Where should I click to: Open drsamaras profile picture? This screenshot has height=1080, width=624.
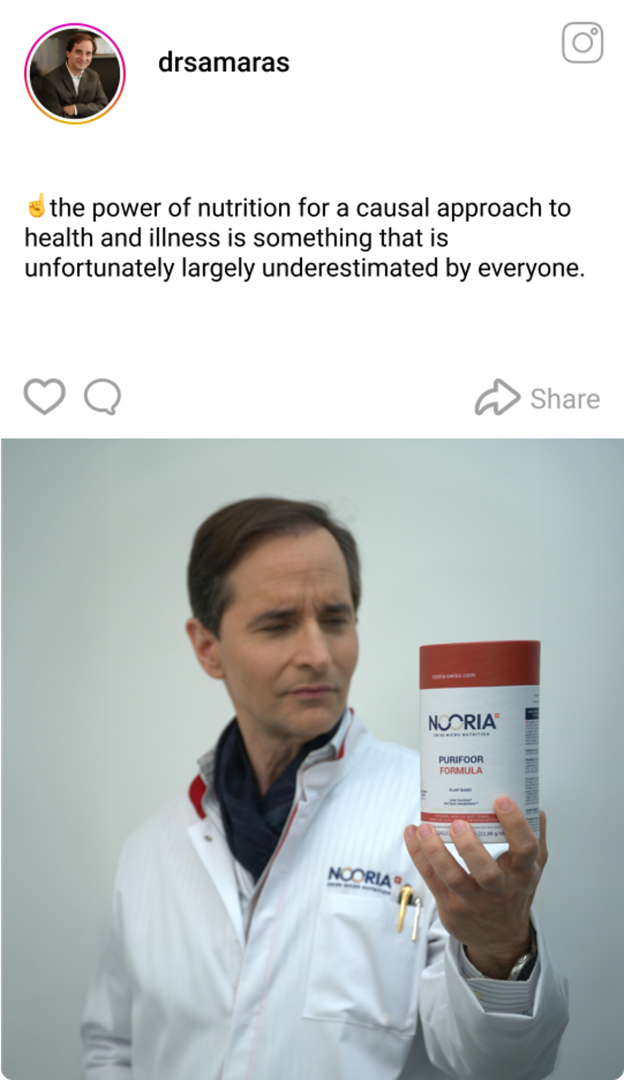[75, 74]
